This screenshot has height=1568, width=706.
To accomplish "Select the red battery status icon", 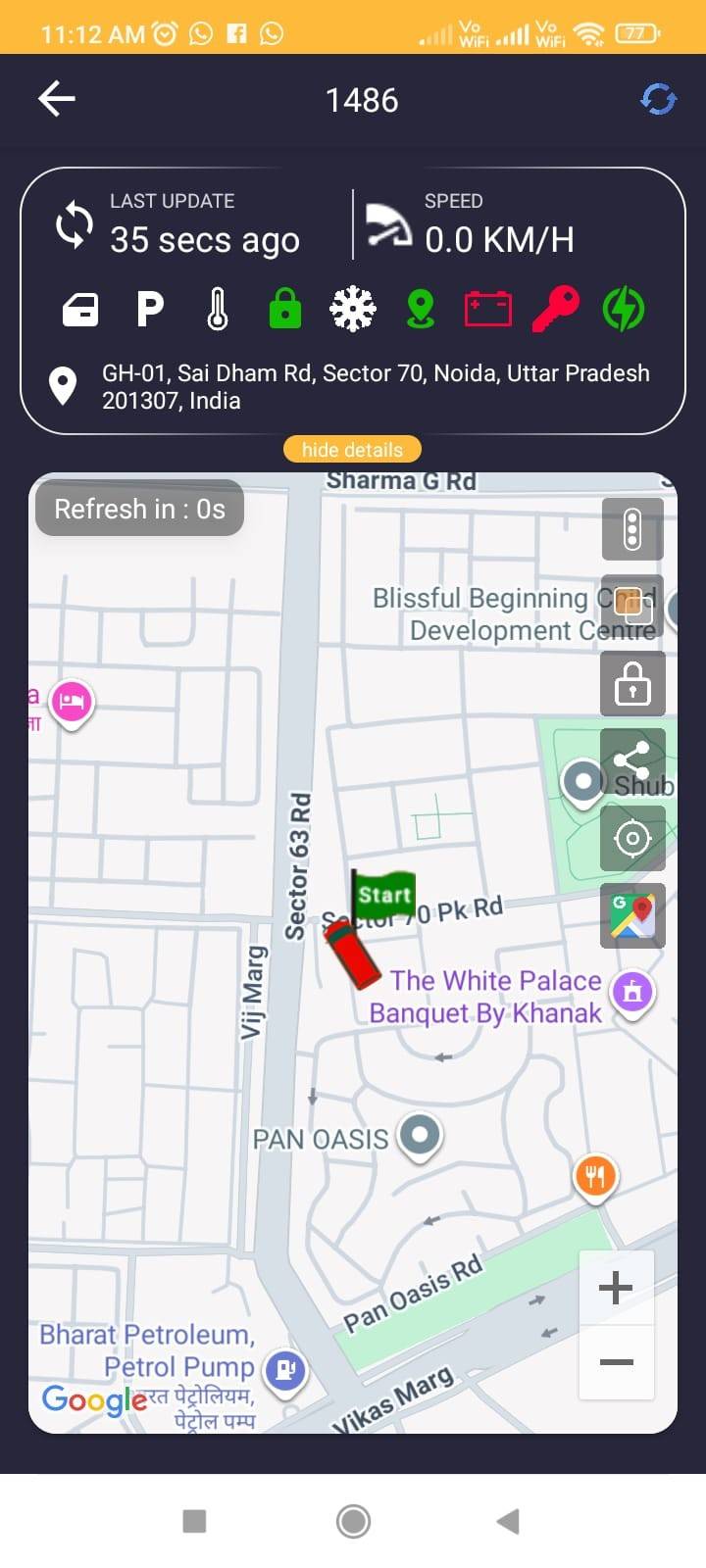I will click(487, 309).
